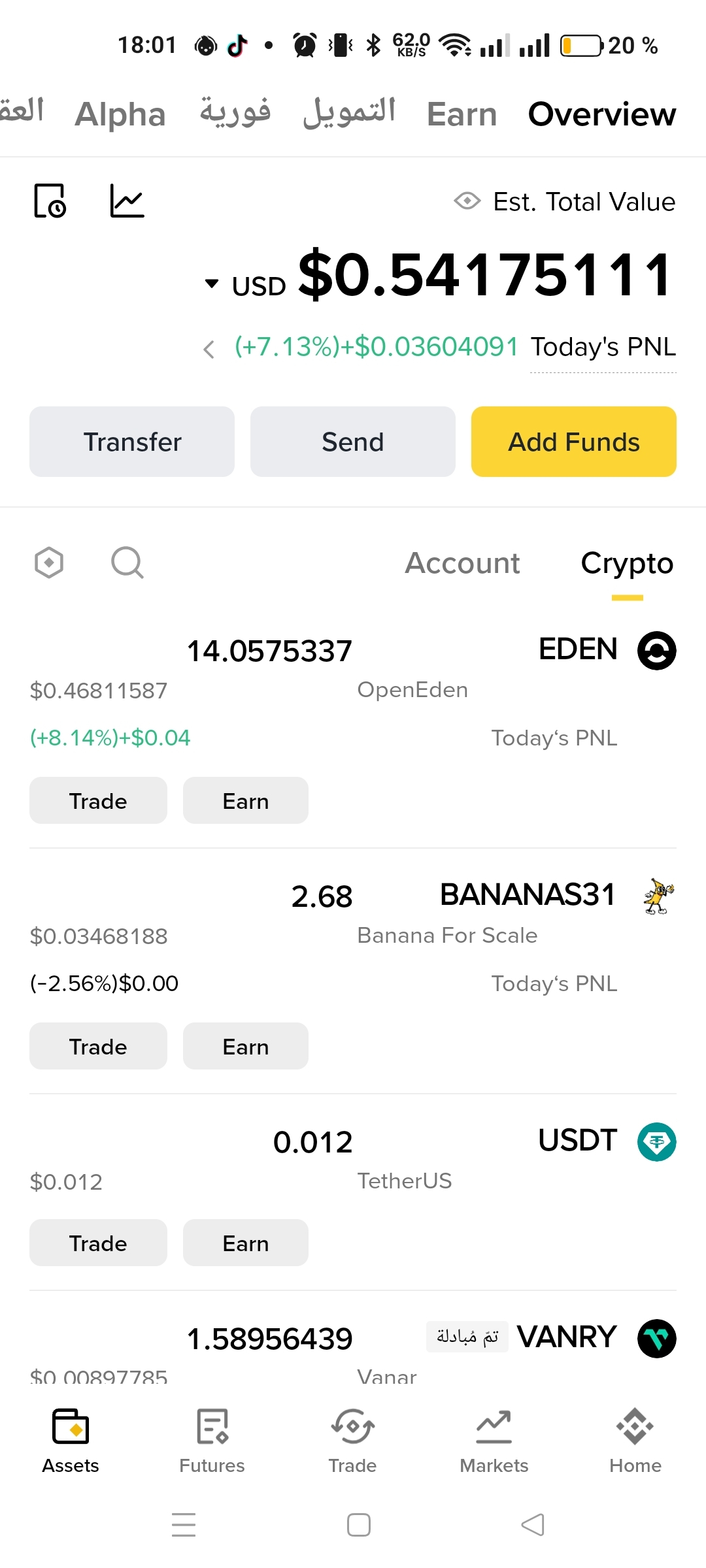Tap the Send button

[353, 442]
